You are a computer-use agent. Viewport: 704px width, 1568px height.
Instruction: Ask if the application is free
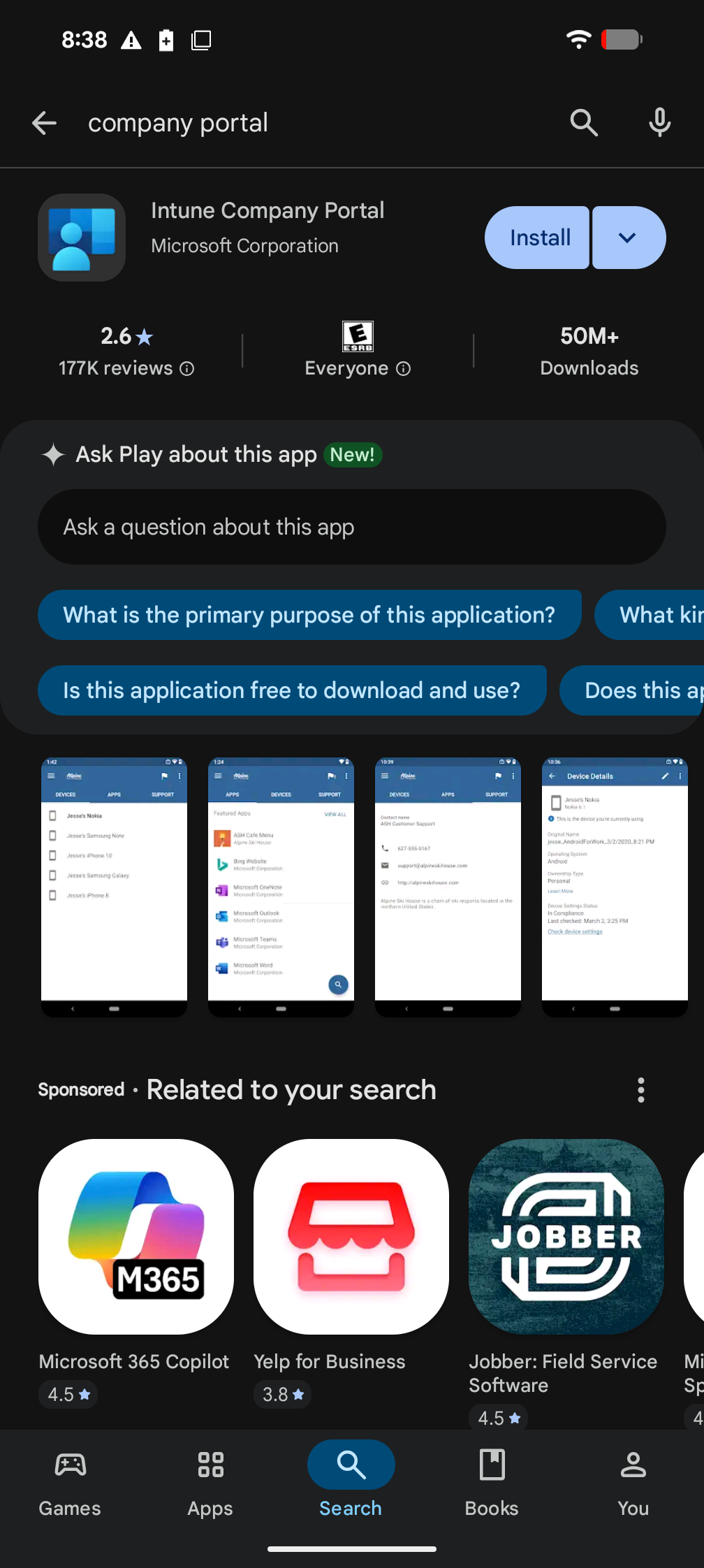click(292, 690)
